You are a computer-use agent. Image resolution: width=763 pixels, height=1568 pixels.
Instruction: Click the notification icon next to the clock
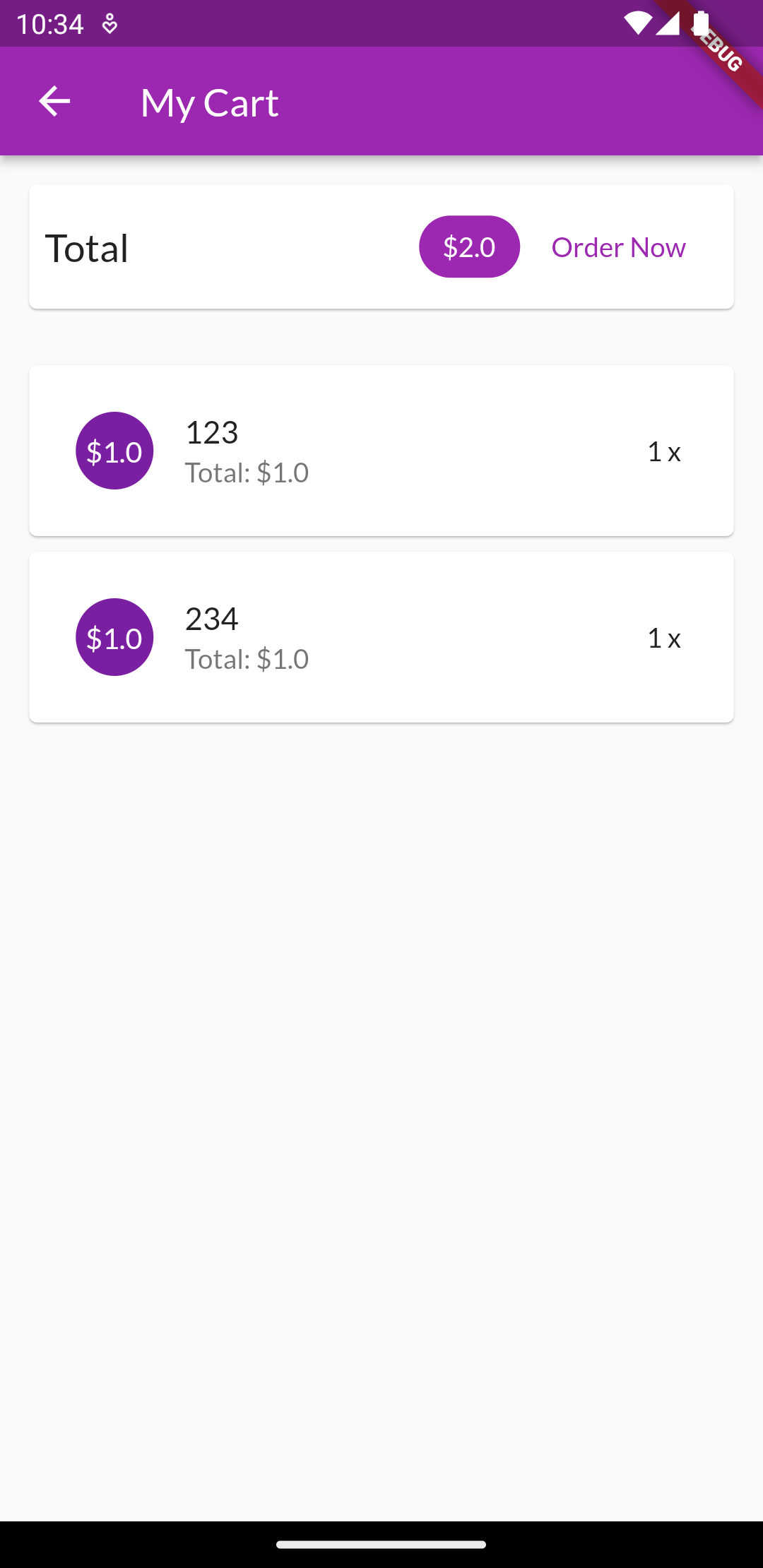pos(110,23)
